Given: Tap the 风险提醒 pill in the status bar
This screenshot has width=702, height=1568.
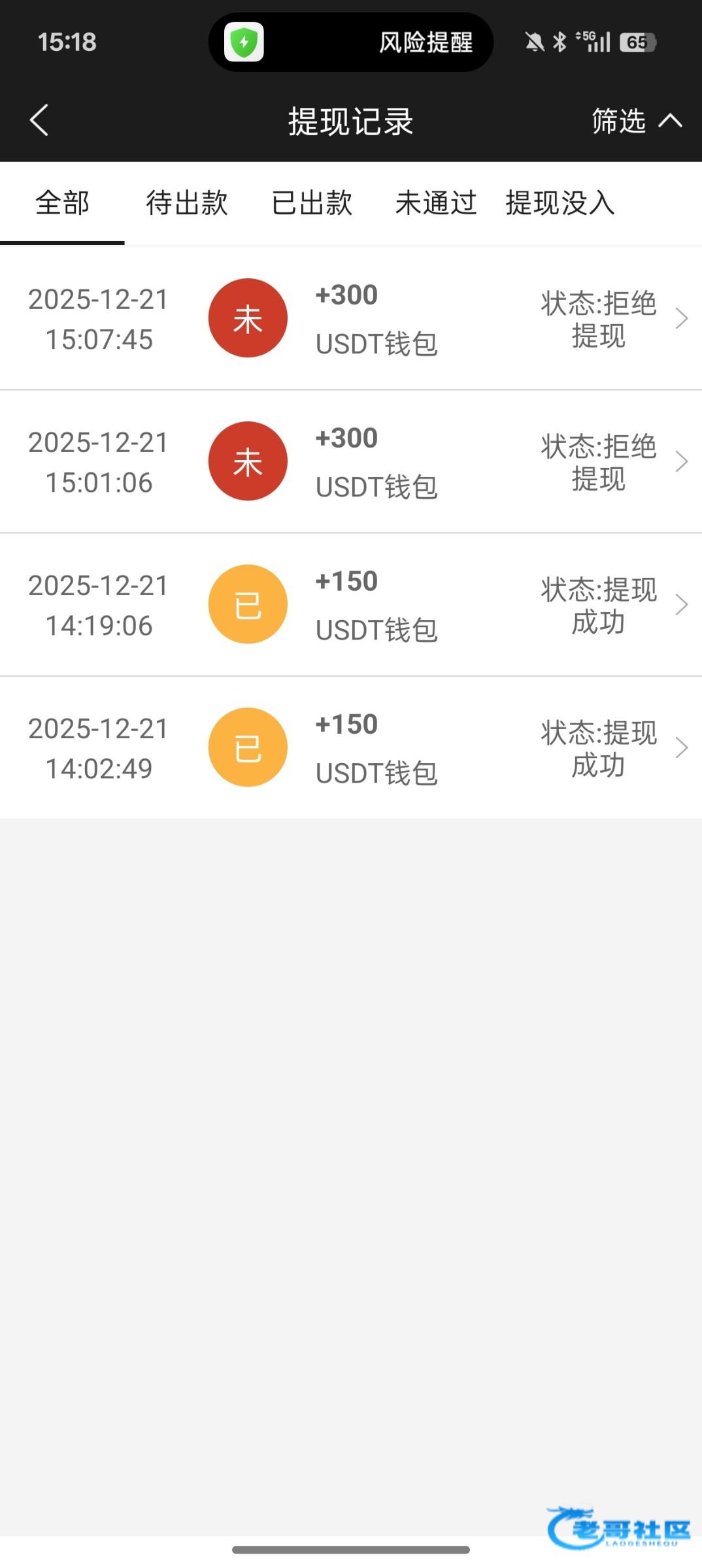Looking at the screenshot, I should pyautogui.click(x=351, y=42).
